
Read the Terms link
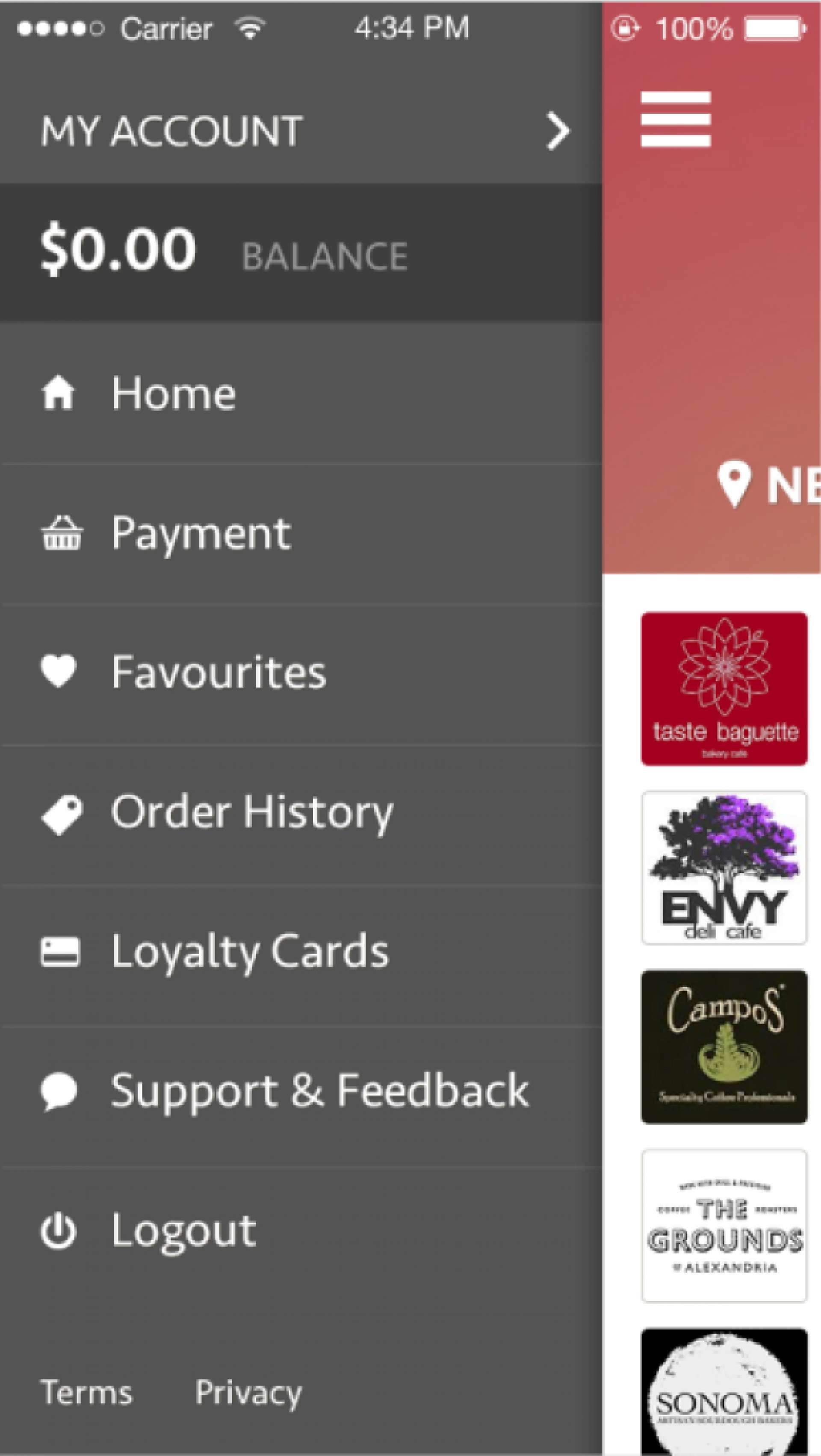(86, 1392)
